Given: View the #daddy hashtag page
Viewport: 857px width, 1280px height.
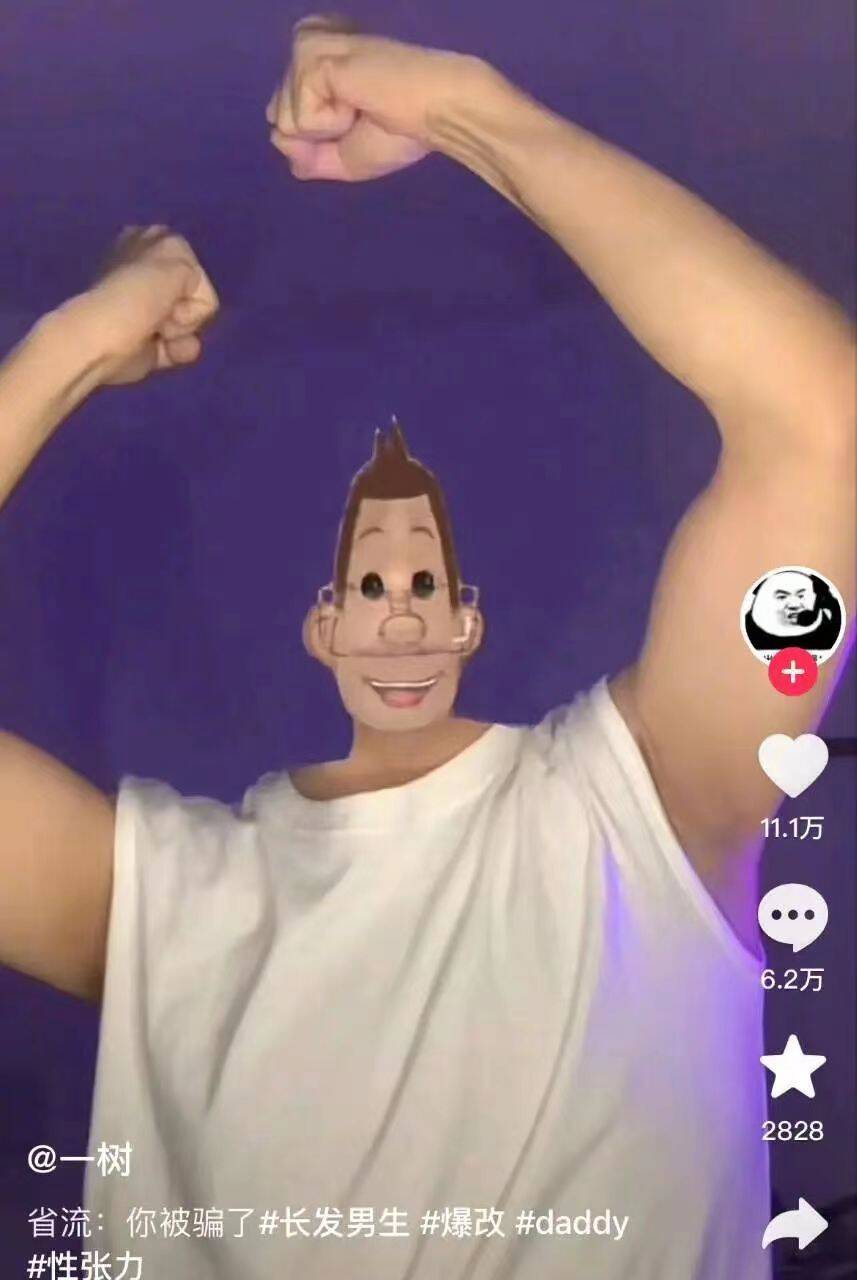Looking at the screenshot, I should (572, 1223).
